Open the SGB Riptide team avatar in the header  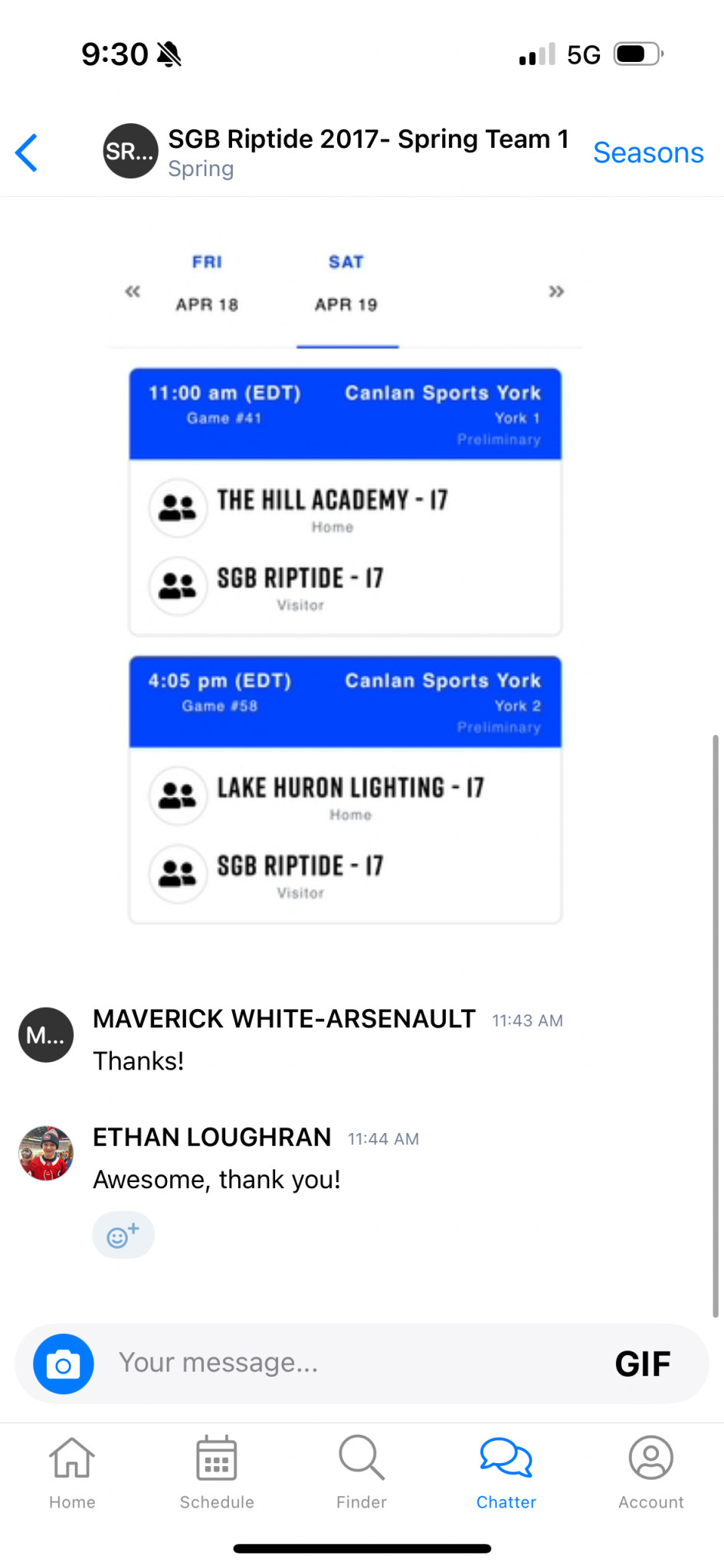click(x=131, y=151)
